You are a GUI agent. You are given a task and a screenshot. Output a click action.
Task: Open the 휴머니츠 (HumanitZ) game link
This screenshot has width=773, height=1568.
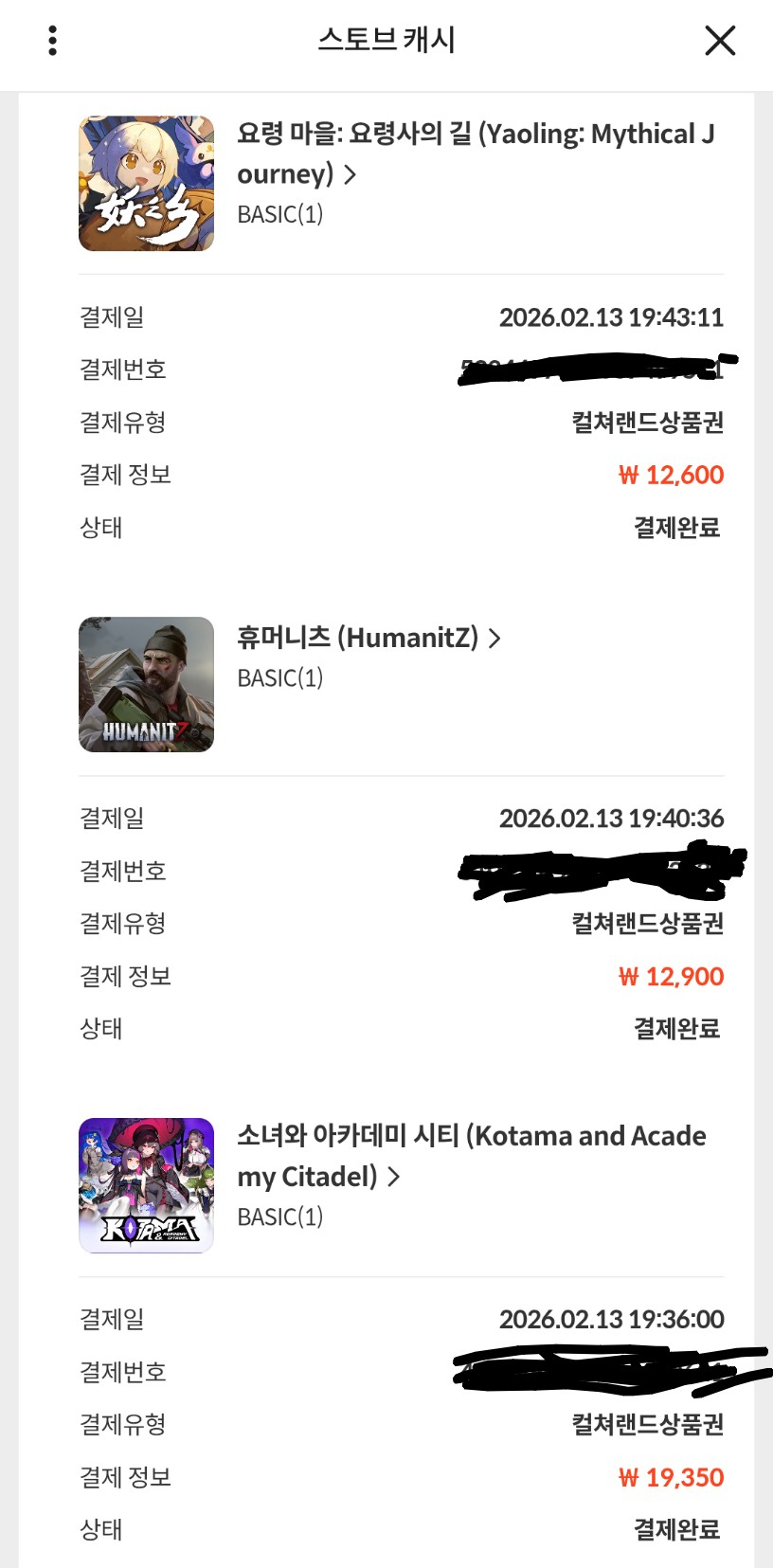click(x=369, y=638)
